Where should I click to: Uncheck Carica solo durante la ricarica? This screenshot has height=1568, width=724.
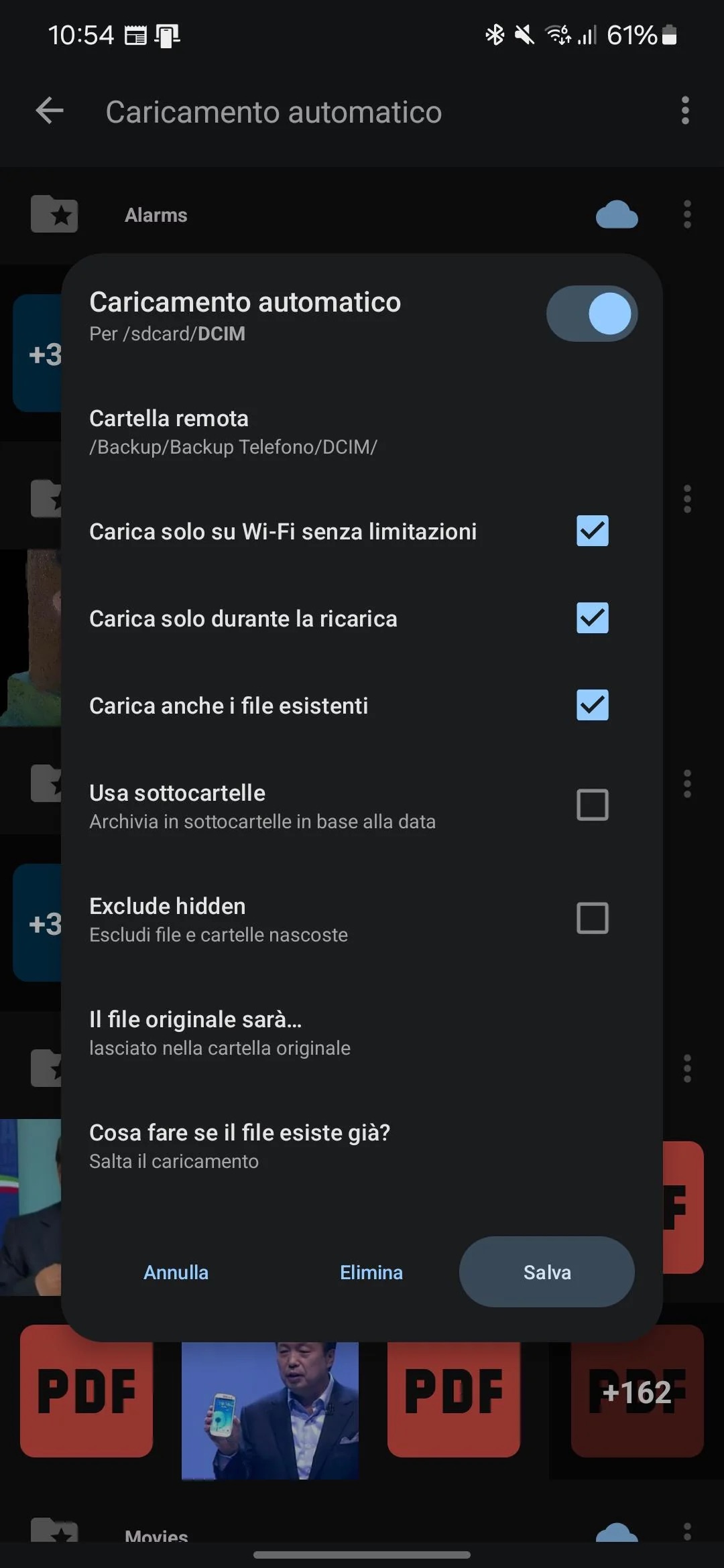pos(592,618)
